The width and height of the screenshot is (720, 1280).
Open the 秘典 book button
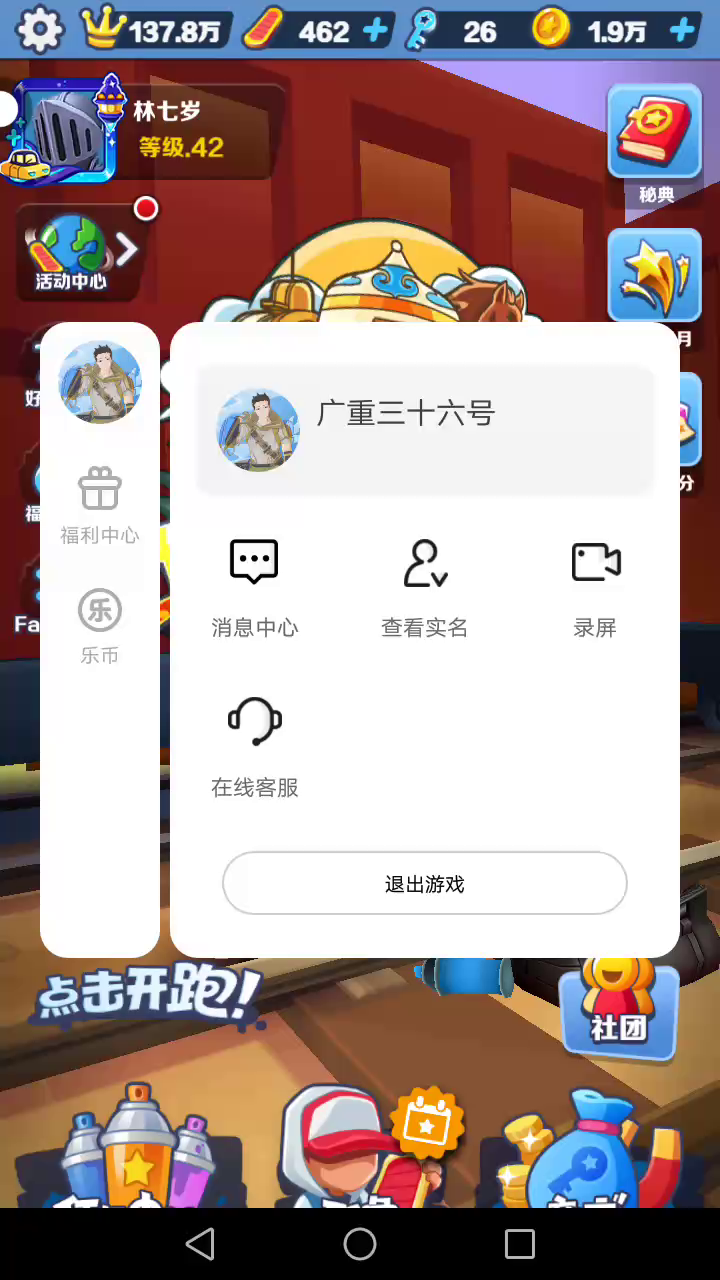click(x=655, y=143)
